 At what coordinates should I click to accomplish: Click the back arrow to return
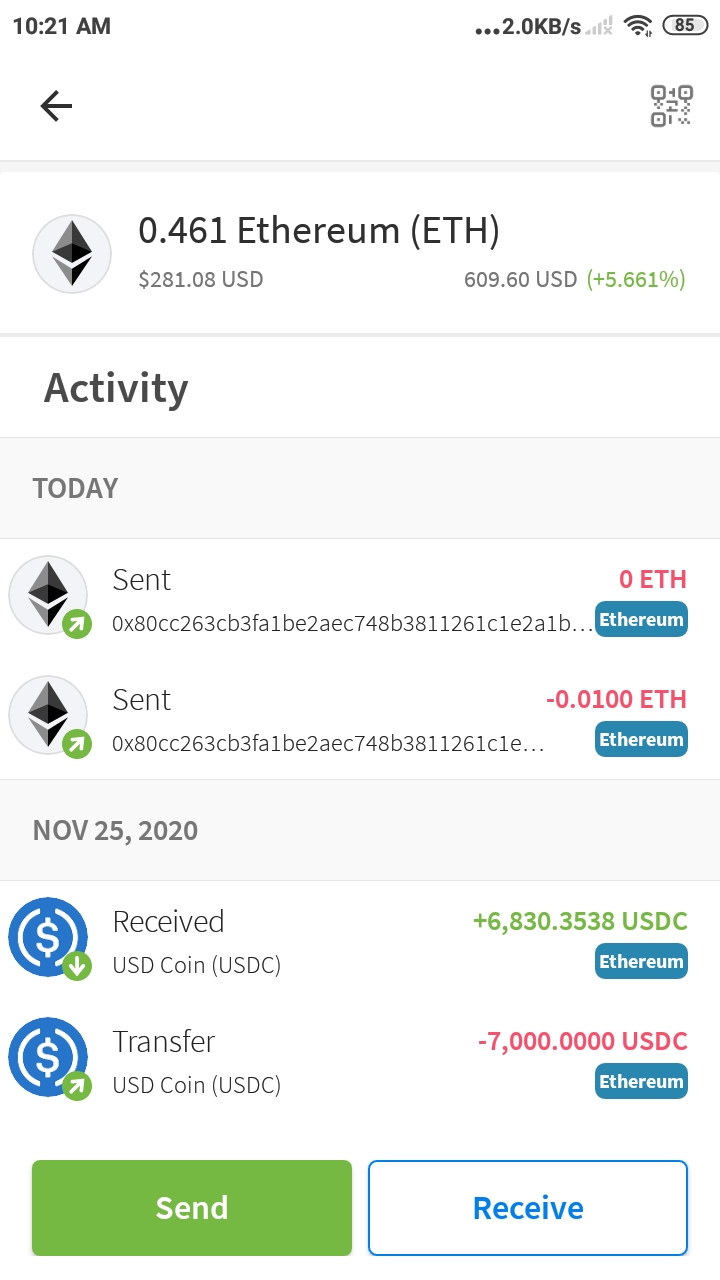[56, 105]
